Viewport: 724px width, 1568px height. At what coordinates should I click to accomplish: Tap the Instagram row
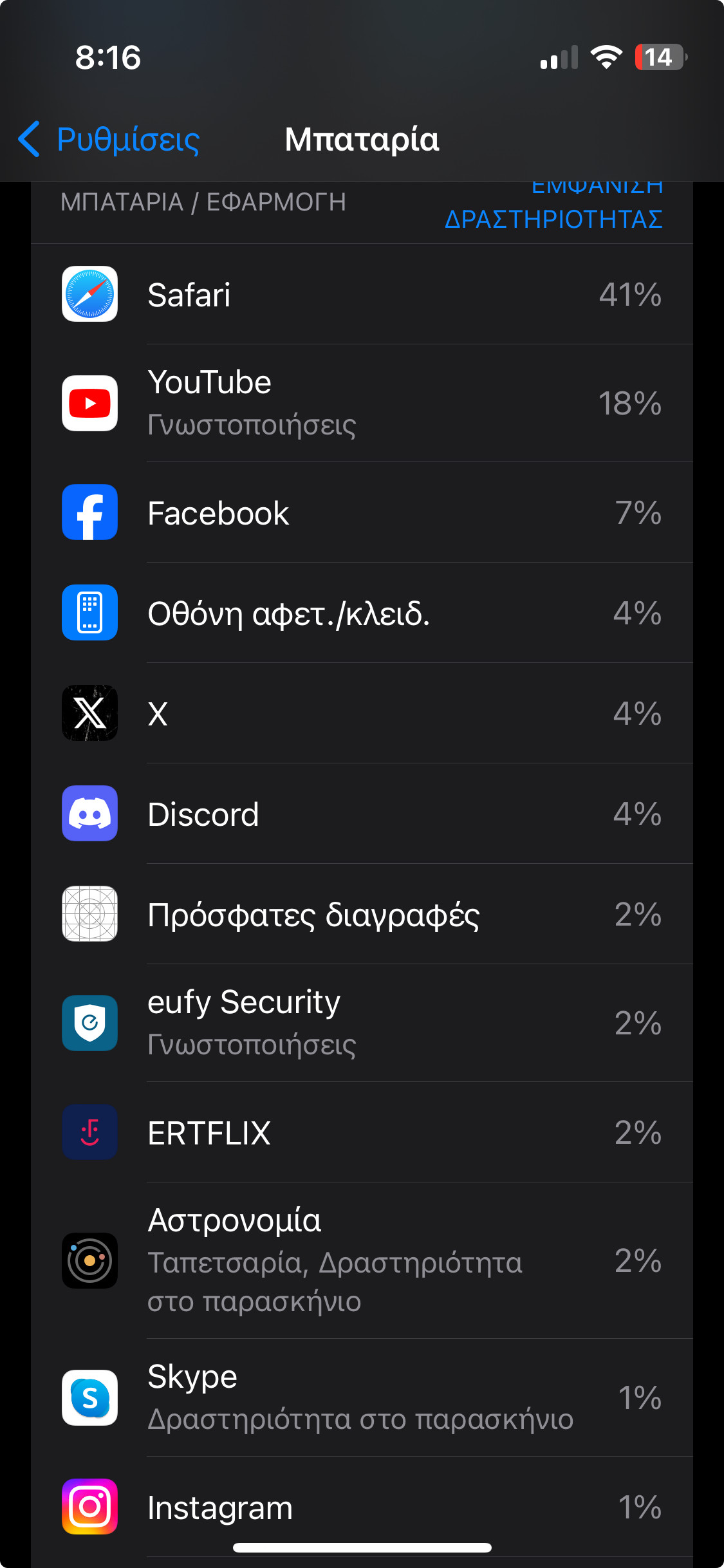(x=362, y=1507)
